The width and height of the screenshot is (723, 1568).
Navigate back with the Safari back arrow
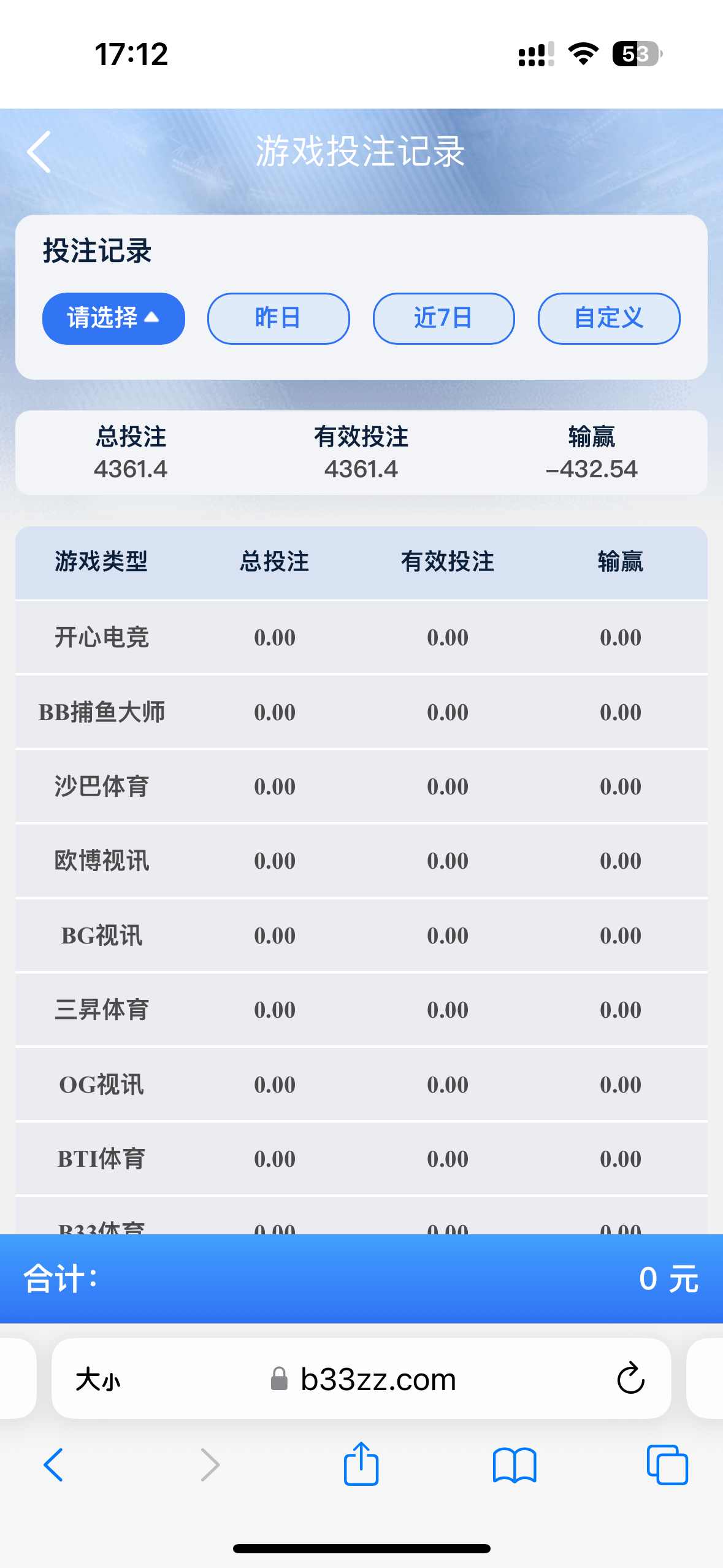[54, 1465]
